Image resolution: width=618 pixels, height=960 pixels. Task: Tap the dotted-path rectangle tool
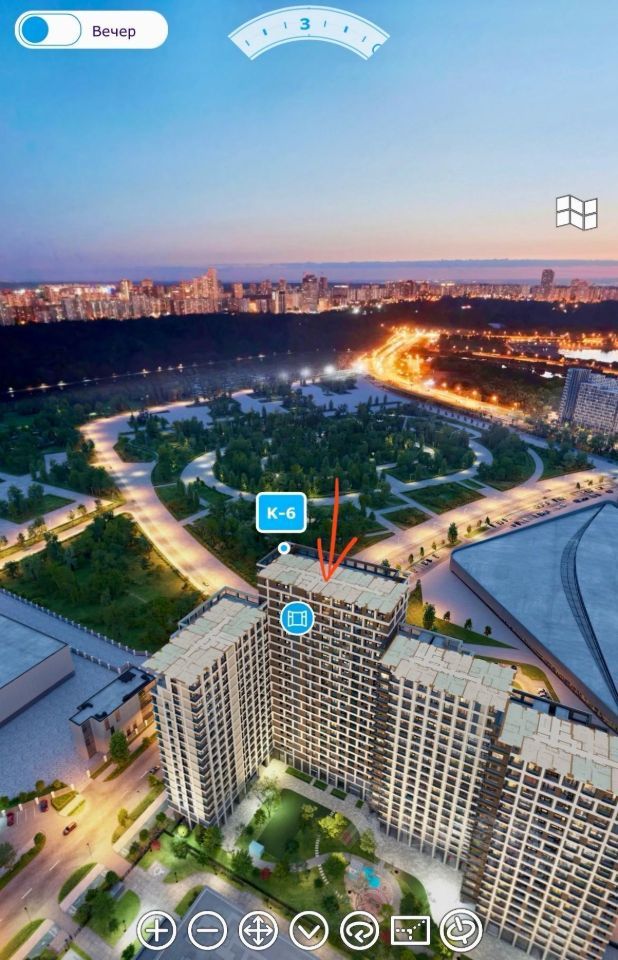click(x=410, y=930)
